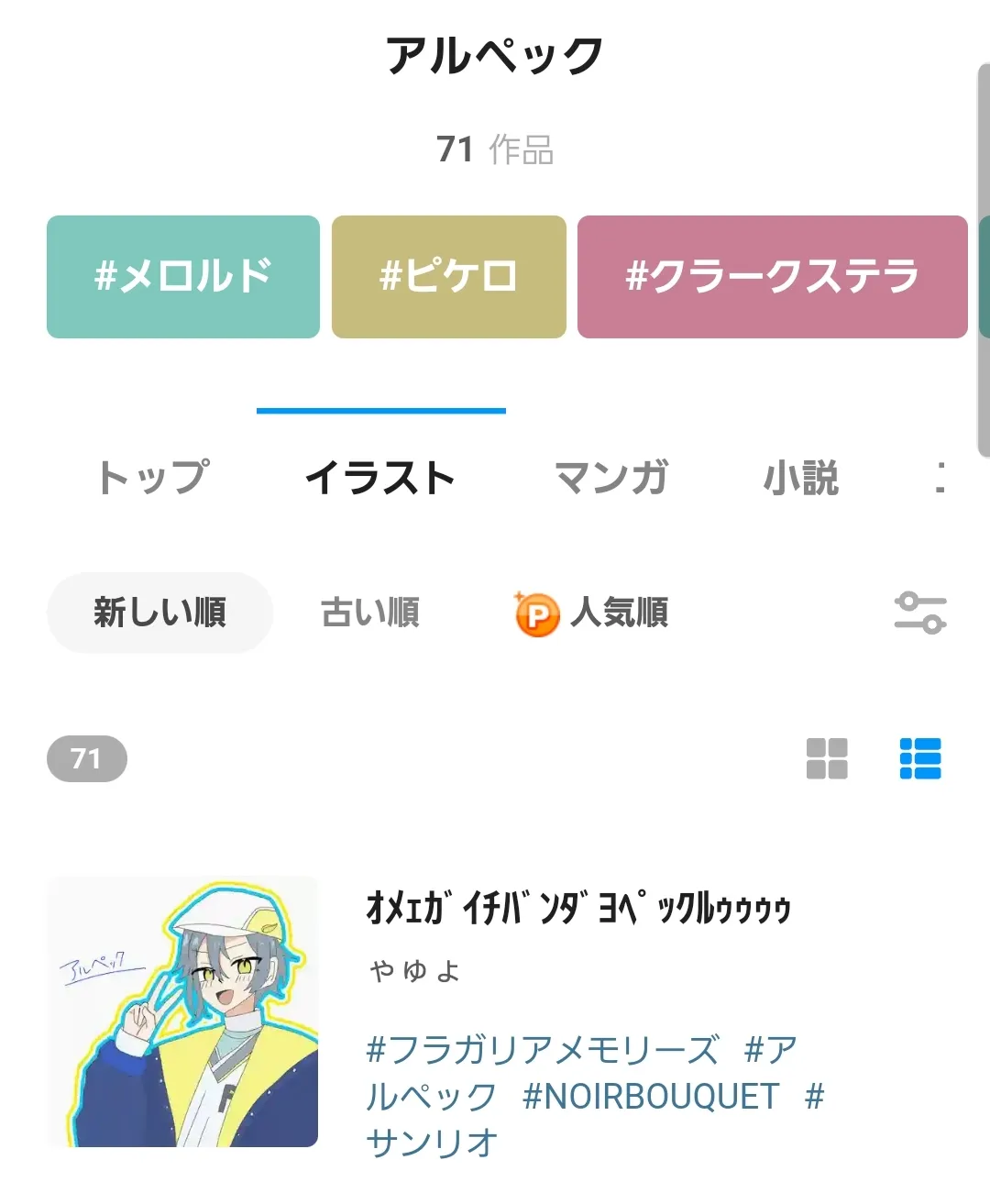The width and height of the screenshot is (990, 1204).
Task: Switch to the トップ tab
Action: point(153,478)
